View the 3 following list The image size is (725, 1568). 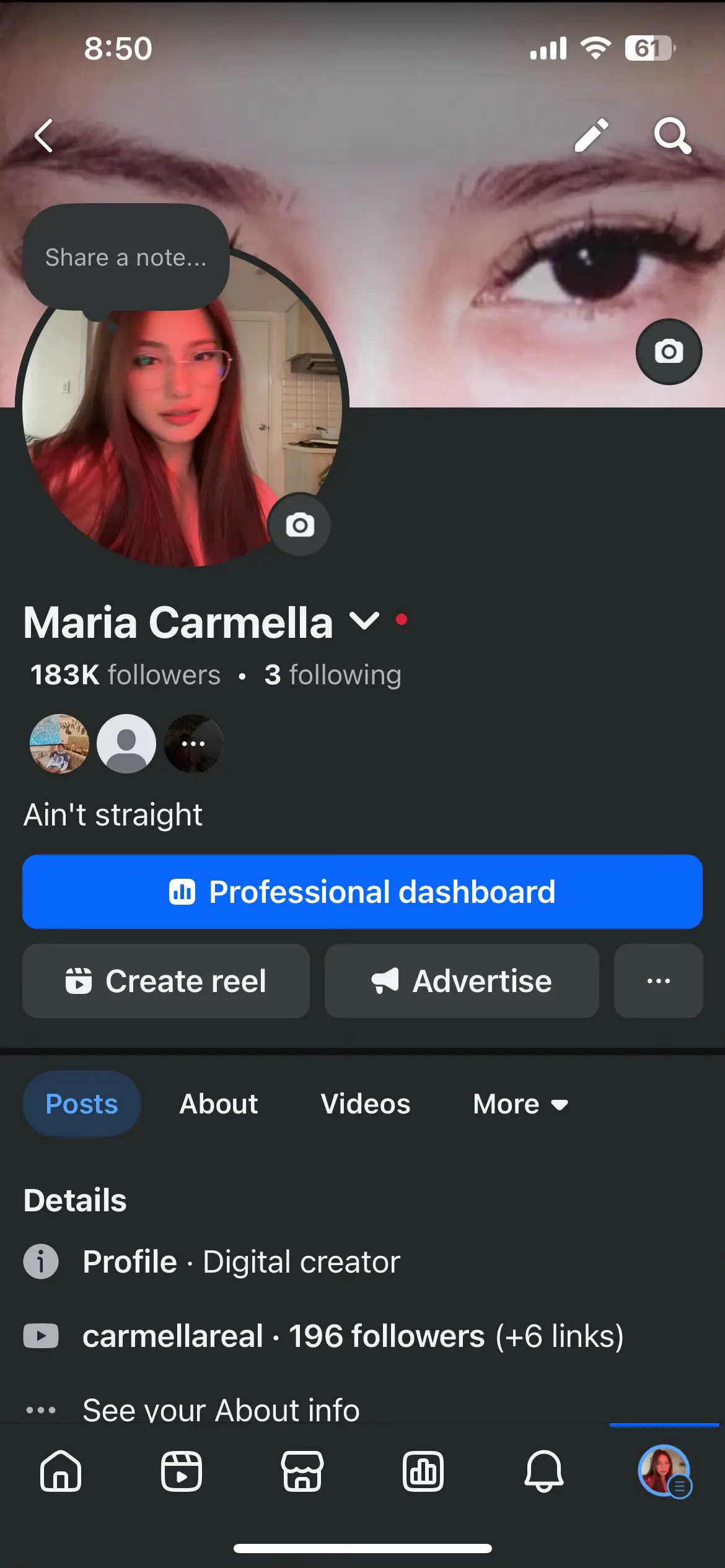tap(333, 675)
